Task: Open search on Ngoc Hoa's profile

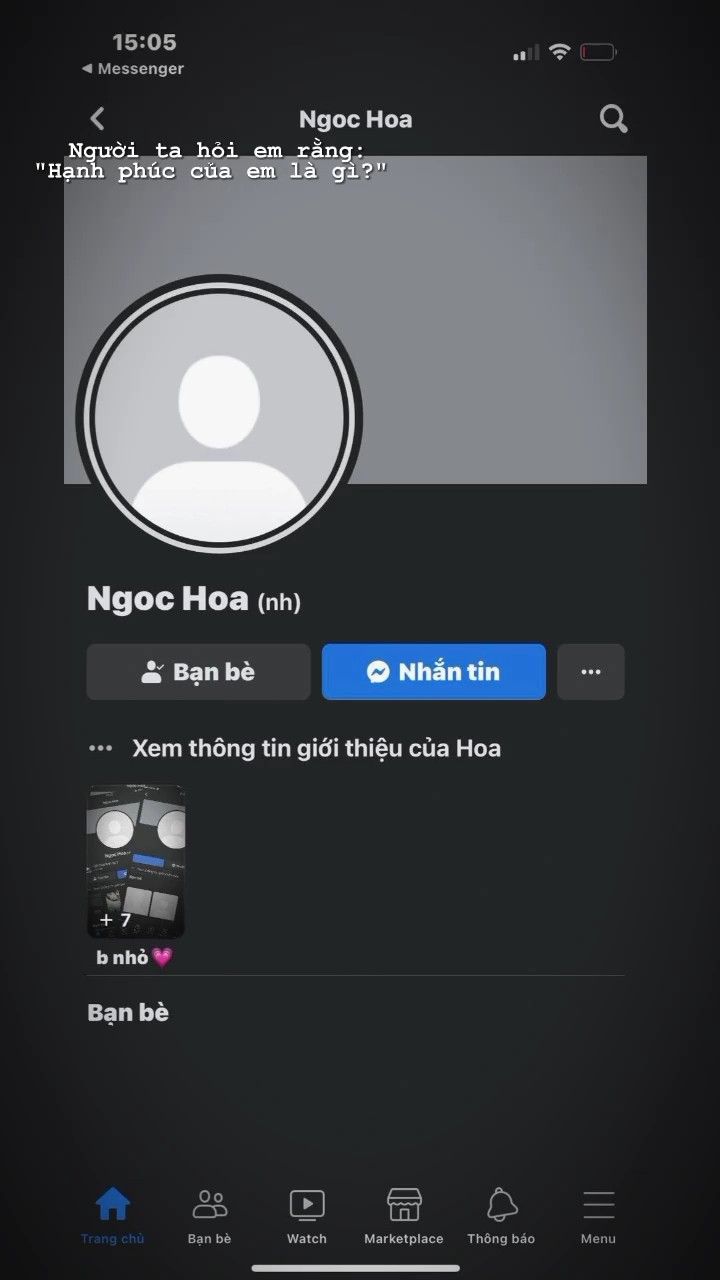Action: [613, 119]
